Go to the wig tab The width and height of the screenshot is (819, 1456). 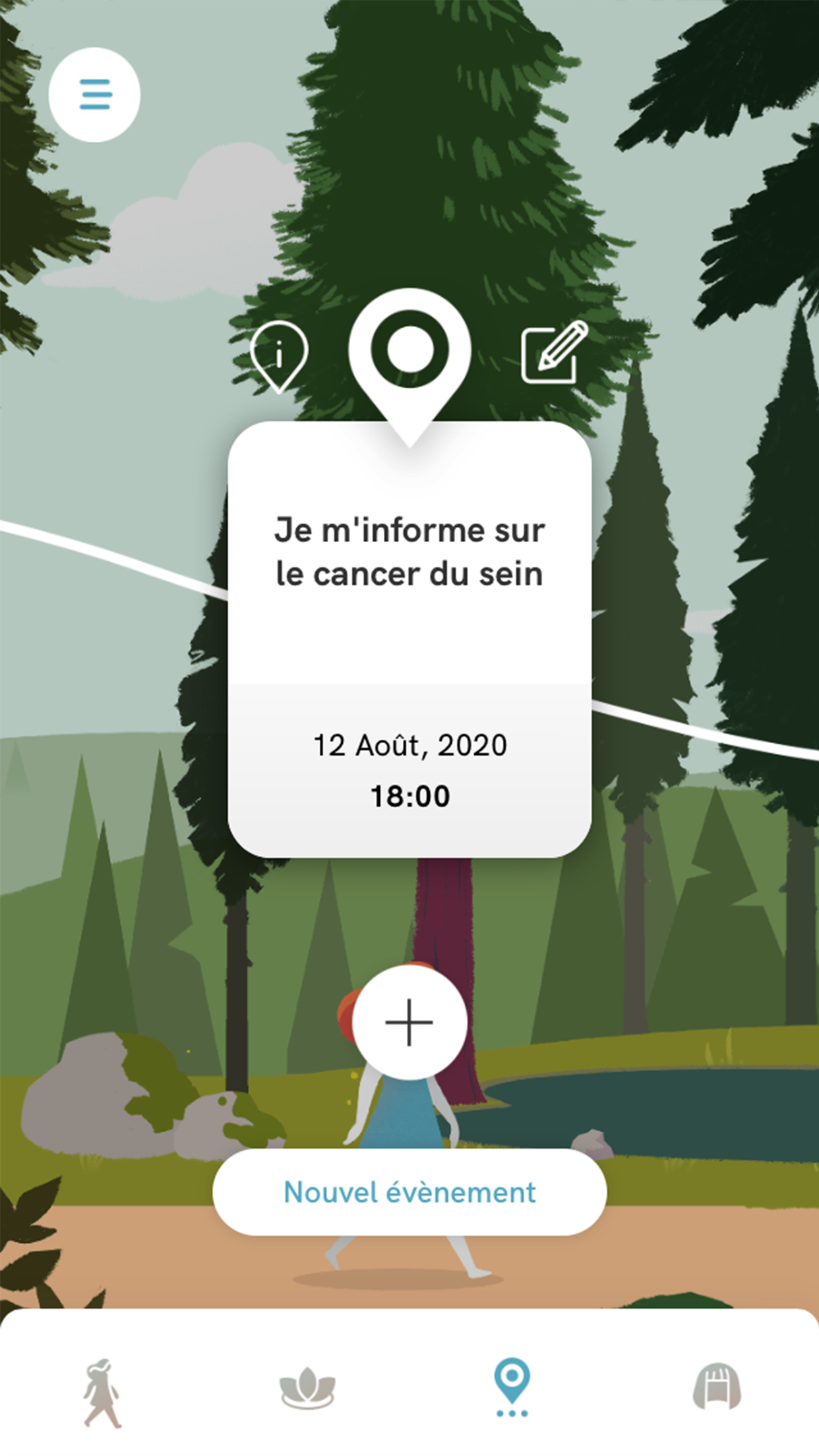point(717,1387)
